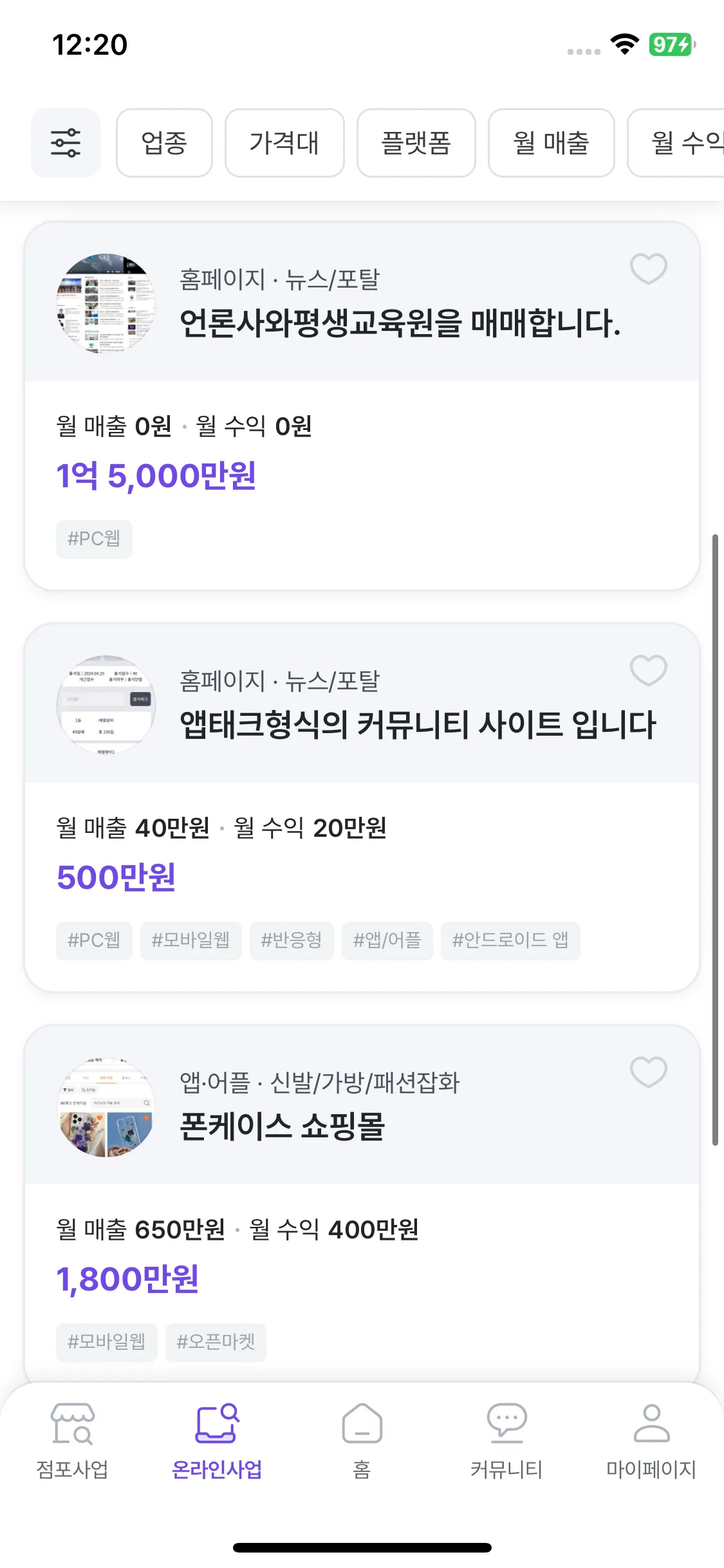Favorite the 앱태크형식의 커뮤니티 사이트 listing

648,670
